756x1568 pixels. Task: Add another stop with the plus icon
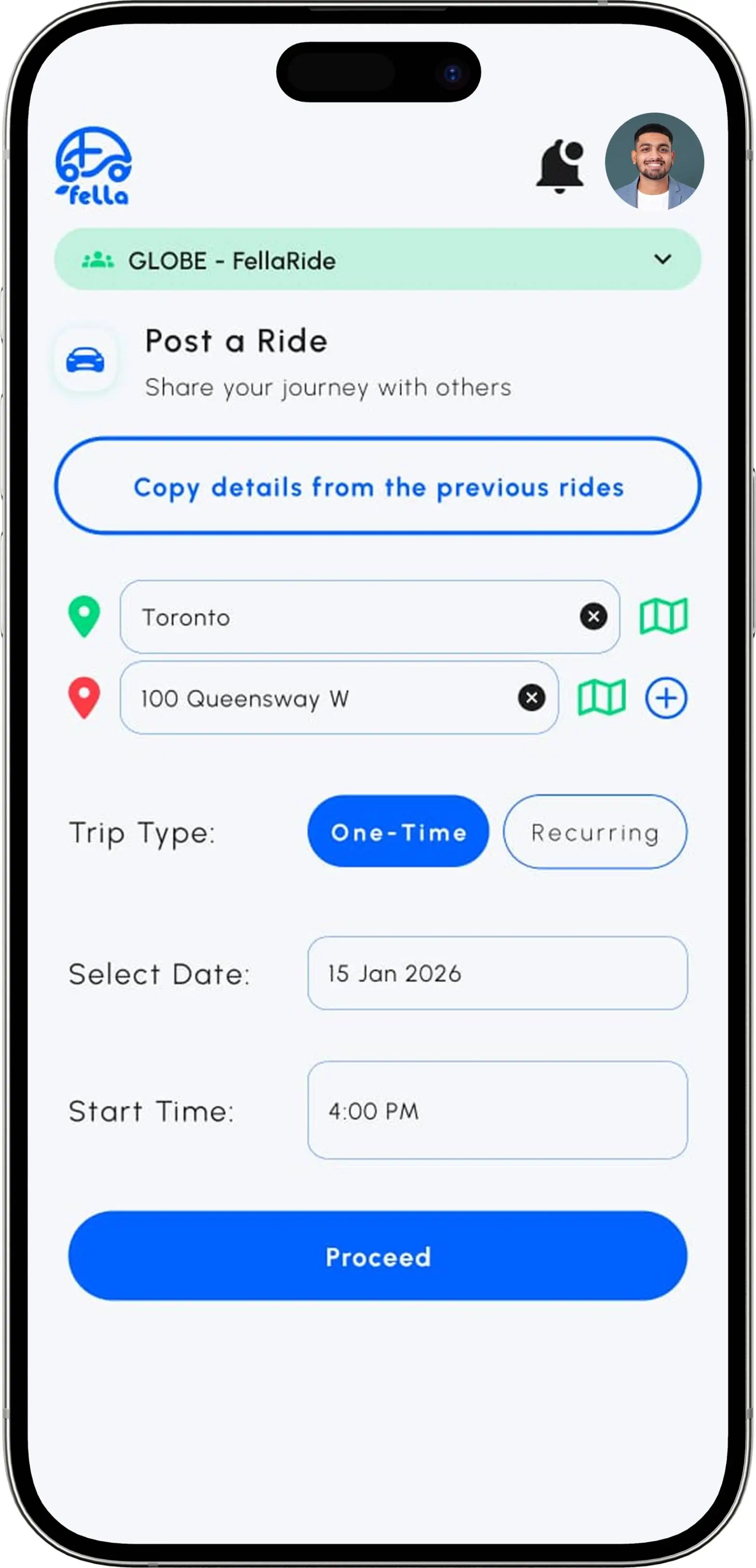pos(665,698)
